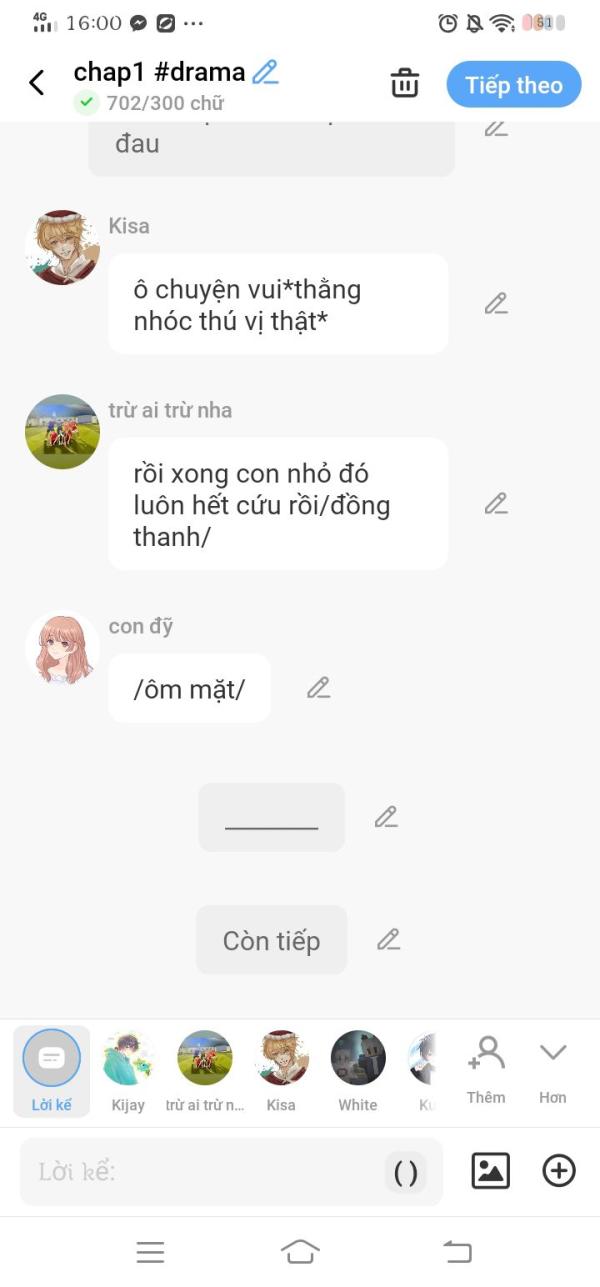Insert parentheses with the () button
Viewport: 600px width, 1287px height.
[406, 1172]
